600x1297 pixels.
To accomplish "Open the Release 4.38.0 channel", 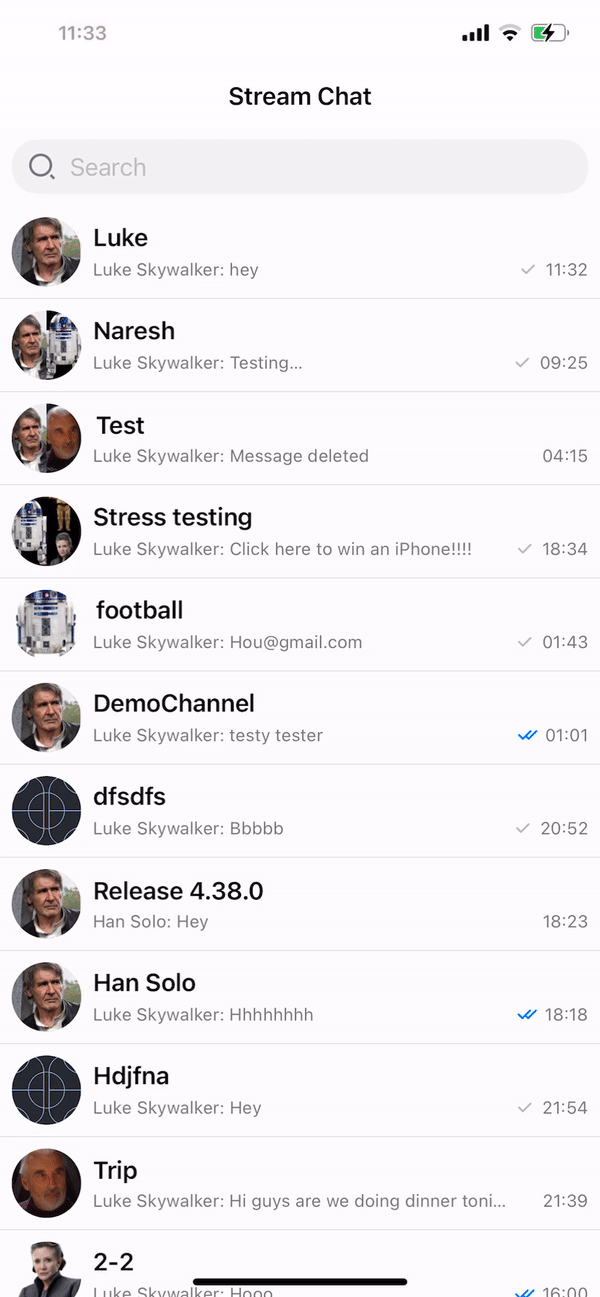I will [x=300, y=904].
